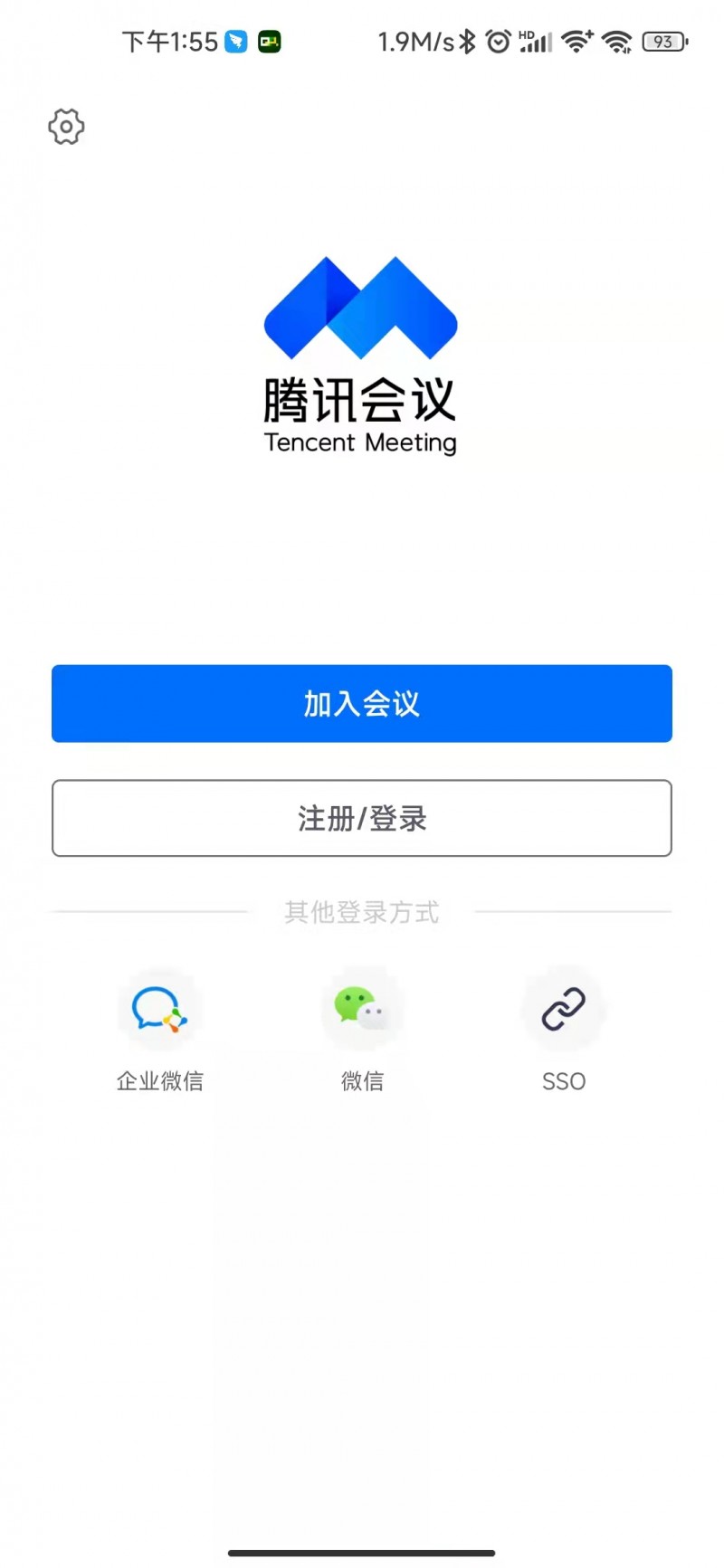This screenshot has width=724, height=1568.
Task: Log in with 企业微信
Action: 160,1031
